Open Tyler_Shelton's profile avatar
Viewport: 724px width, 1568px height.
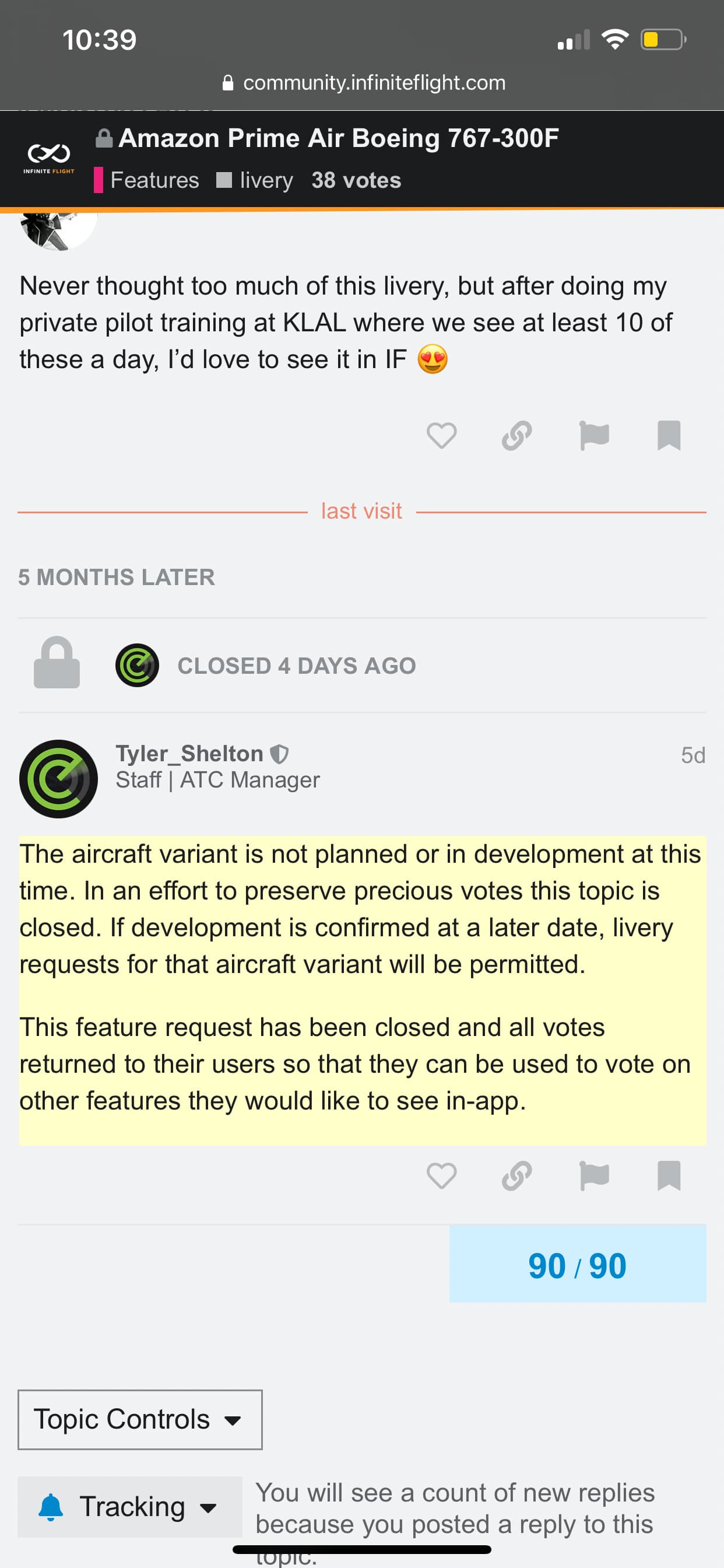(x=58, y=779)
